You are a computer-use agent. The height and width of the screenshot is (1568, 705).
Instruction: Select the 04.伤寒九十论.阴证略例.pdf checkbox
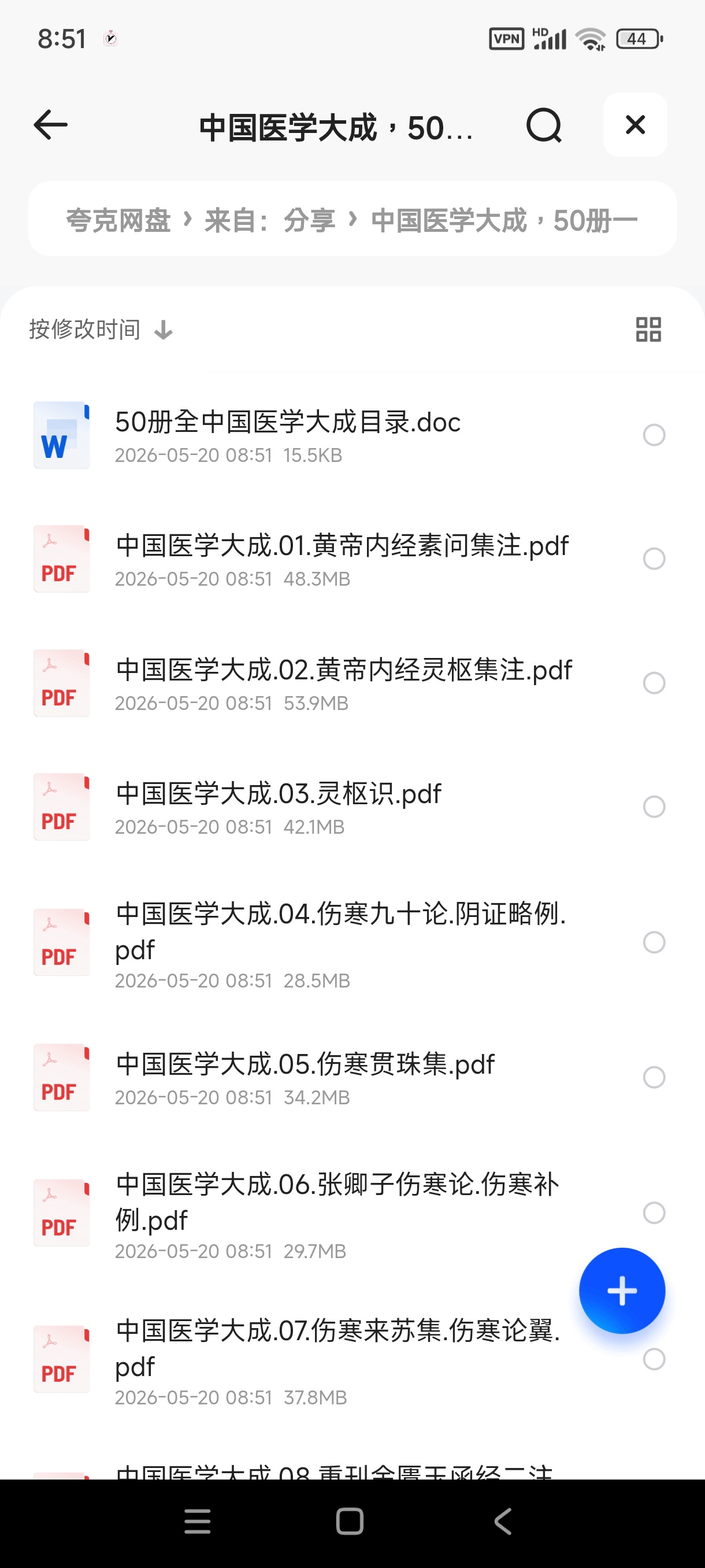click(x=654, y=942)
